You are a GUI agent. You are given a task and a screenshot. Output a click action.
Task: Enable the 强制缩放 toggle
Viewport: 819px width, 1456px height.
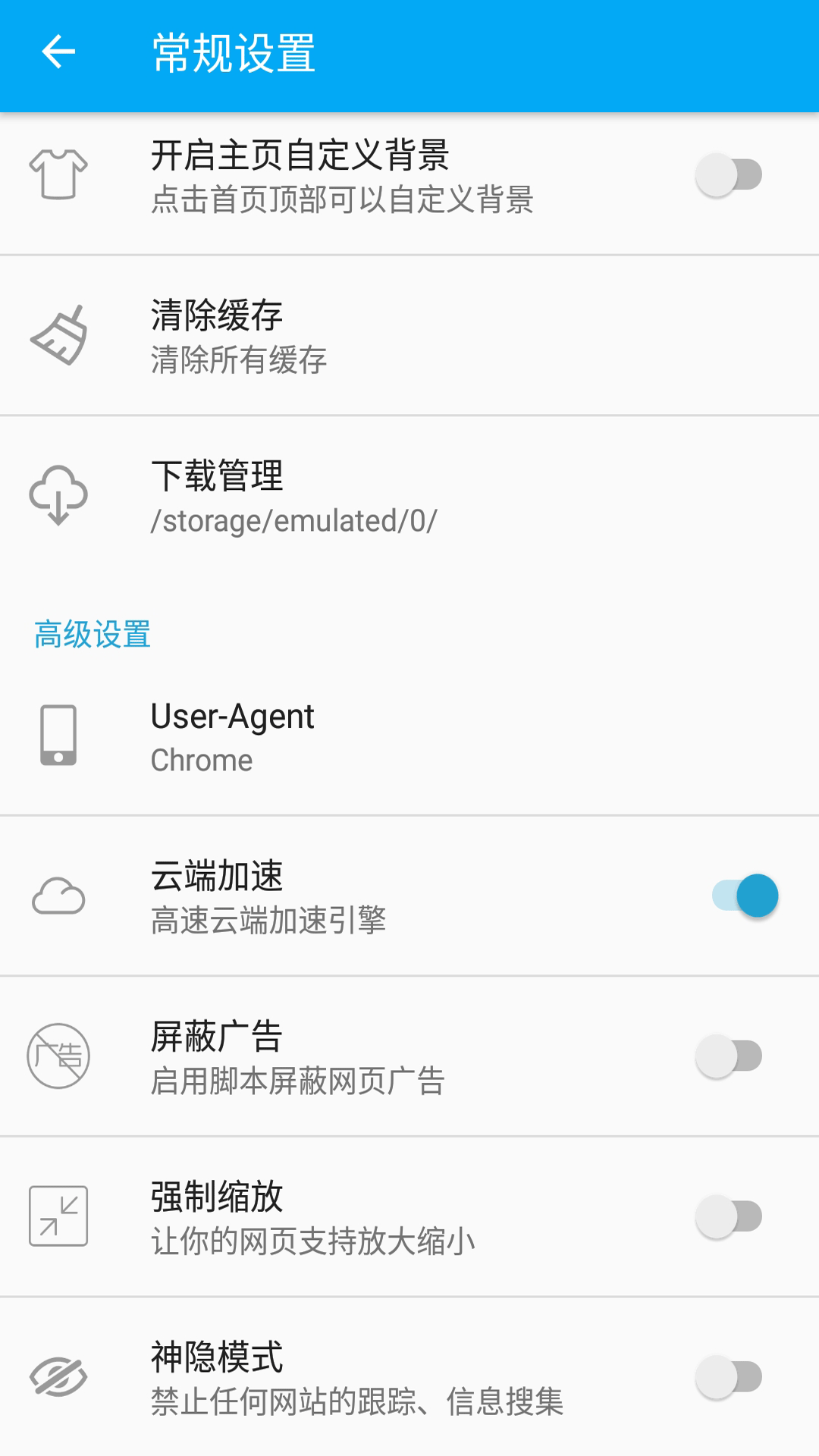(x=730, y=1216)
